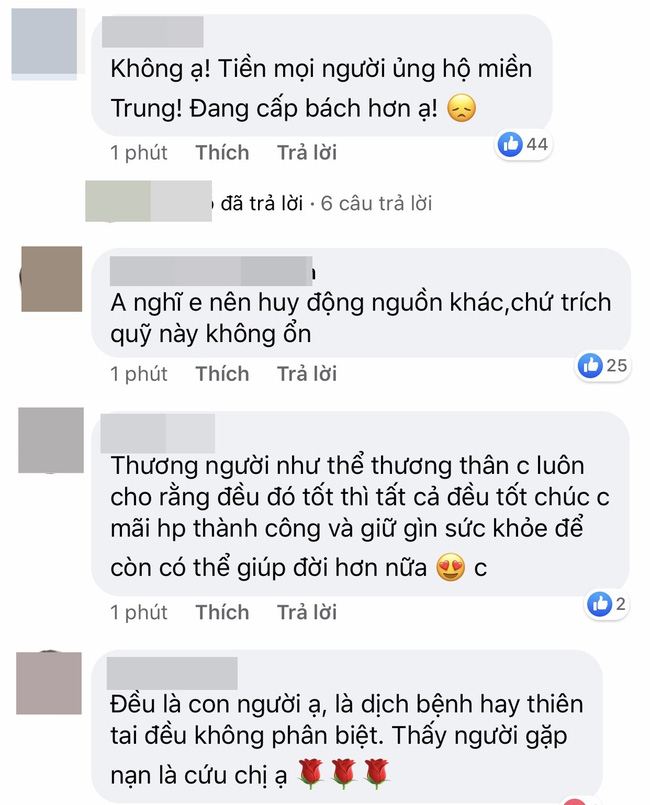The width and height of the screenshot is (650, 805).
Task: Like the comment about huy động nguồn khác
Action: tap(222, 373)
